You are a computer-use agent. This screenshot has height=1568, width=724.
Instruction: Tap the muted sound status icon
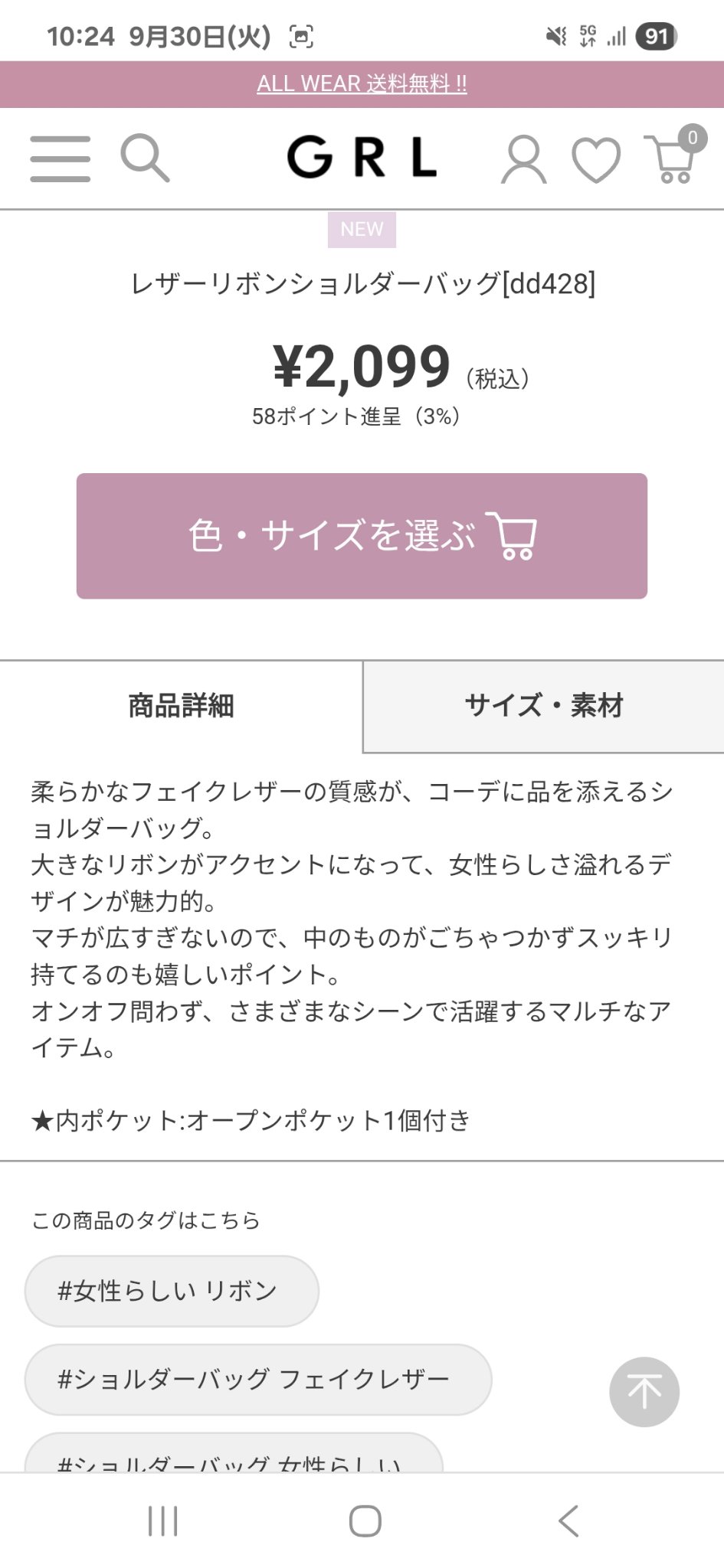554,33
